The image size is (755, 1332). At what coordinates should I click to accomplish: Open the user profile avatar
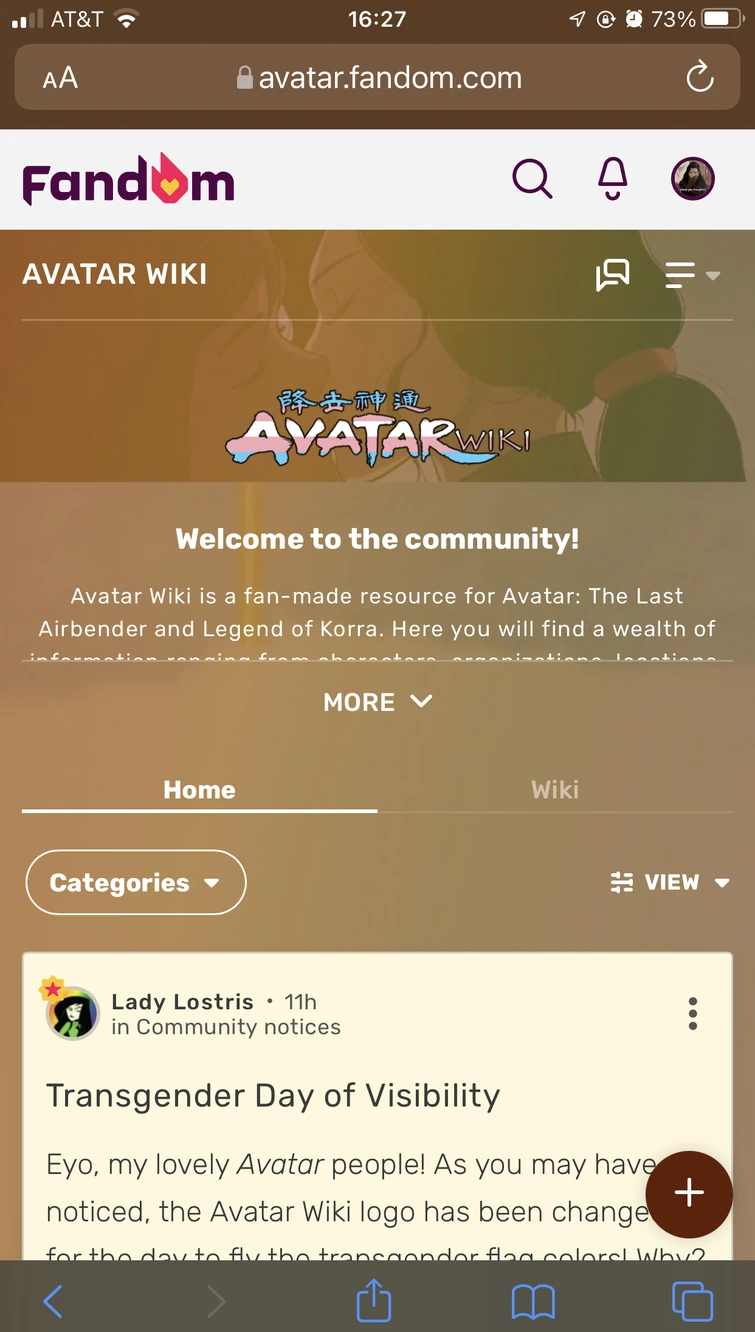692,180
